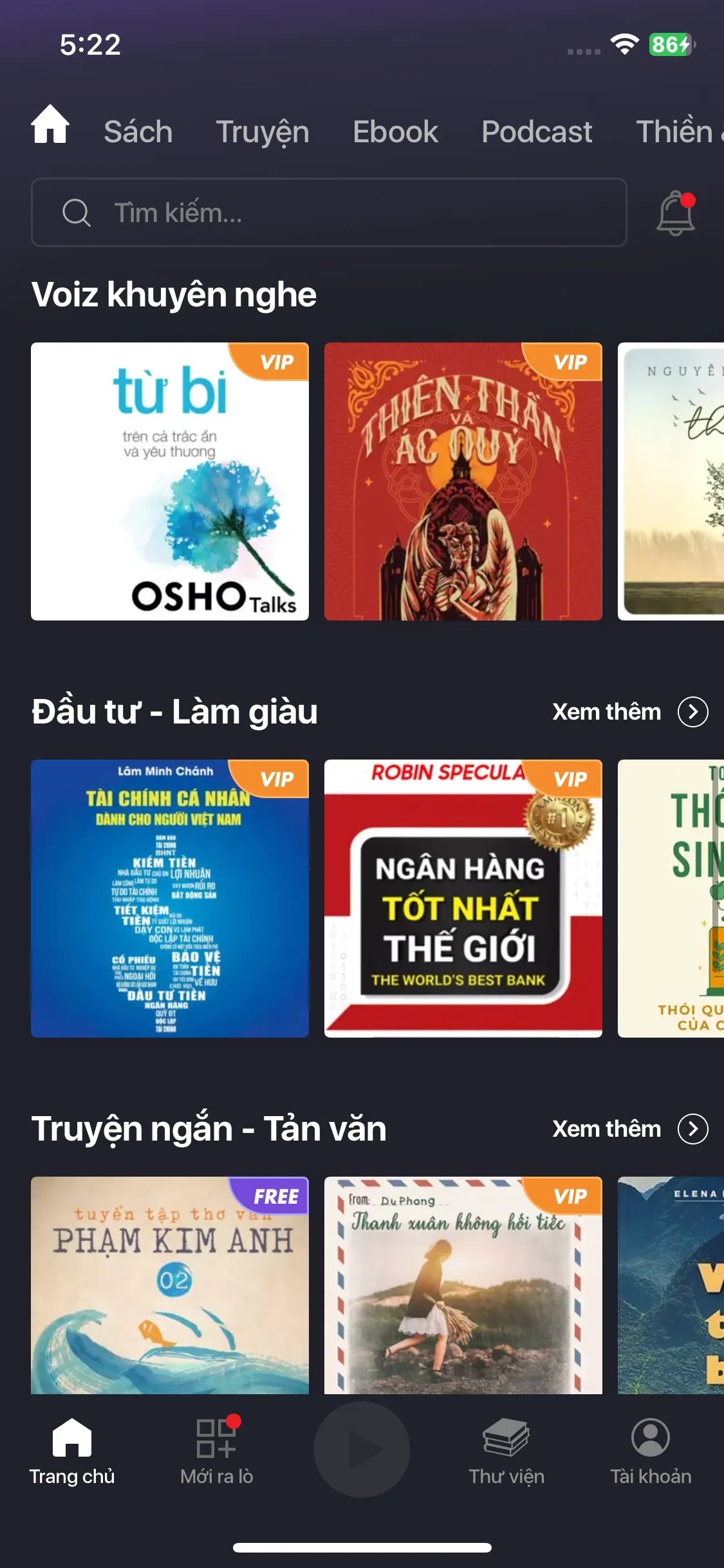The width and height of the screenshot is (724, 1568).
Task: See more in Truyện ngắn - Tản văn
Action: (629, 1129)
